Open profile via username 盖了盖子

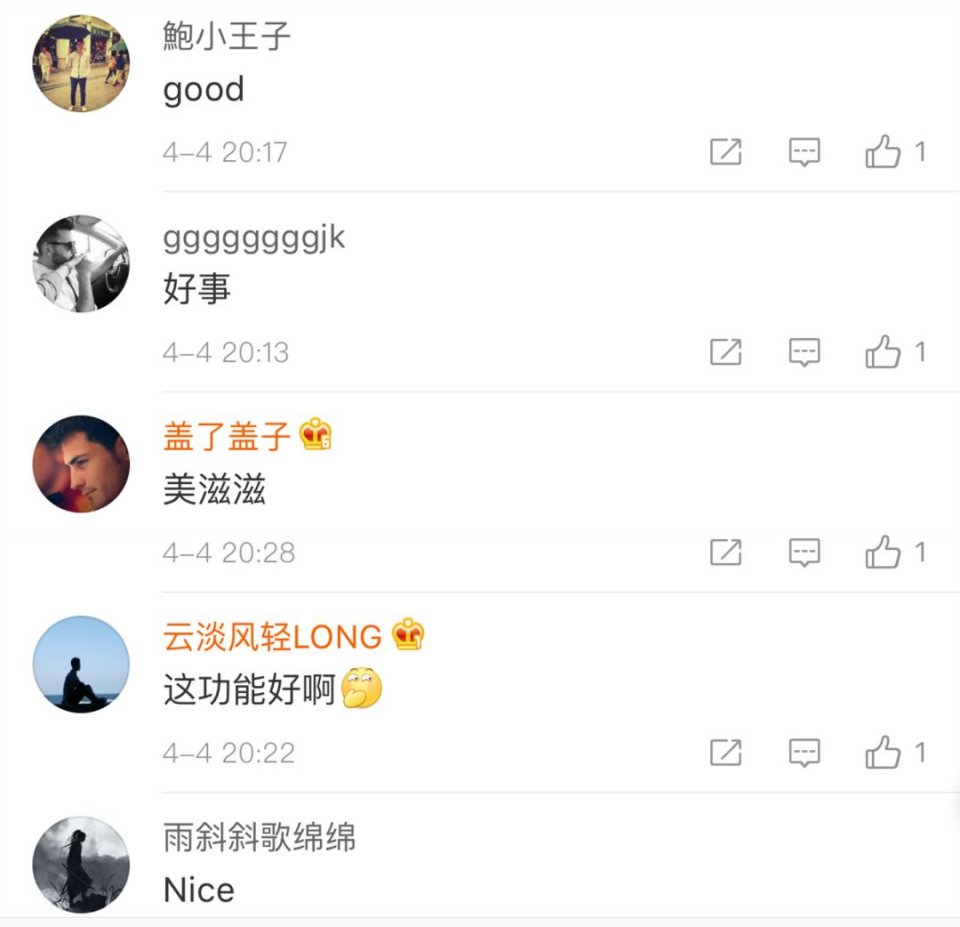point(227,436)
